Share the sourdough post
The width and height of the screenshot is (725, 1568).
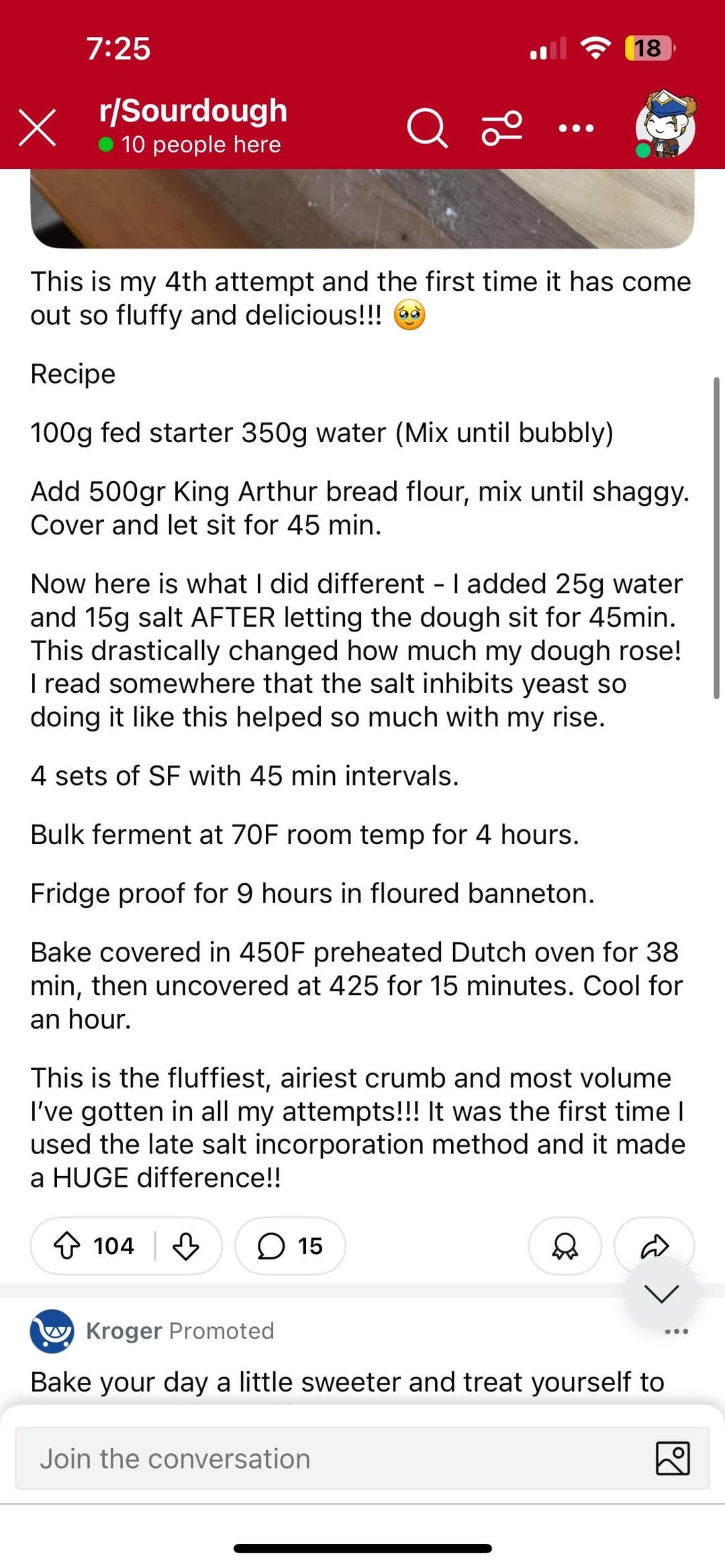tap(655, 1246)
